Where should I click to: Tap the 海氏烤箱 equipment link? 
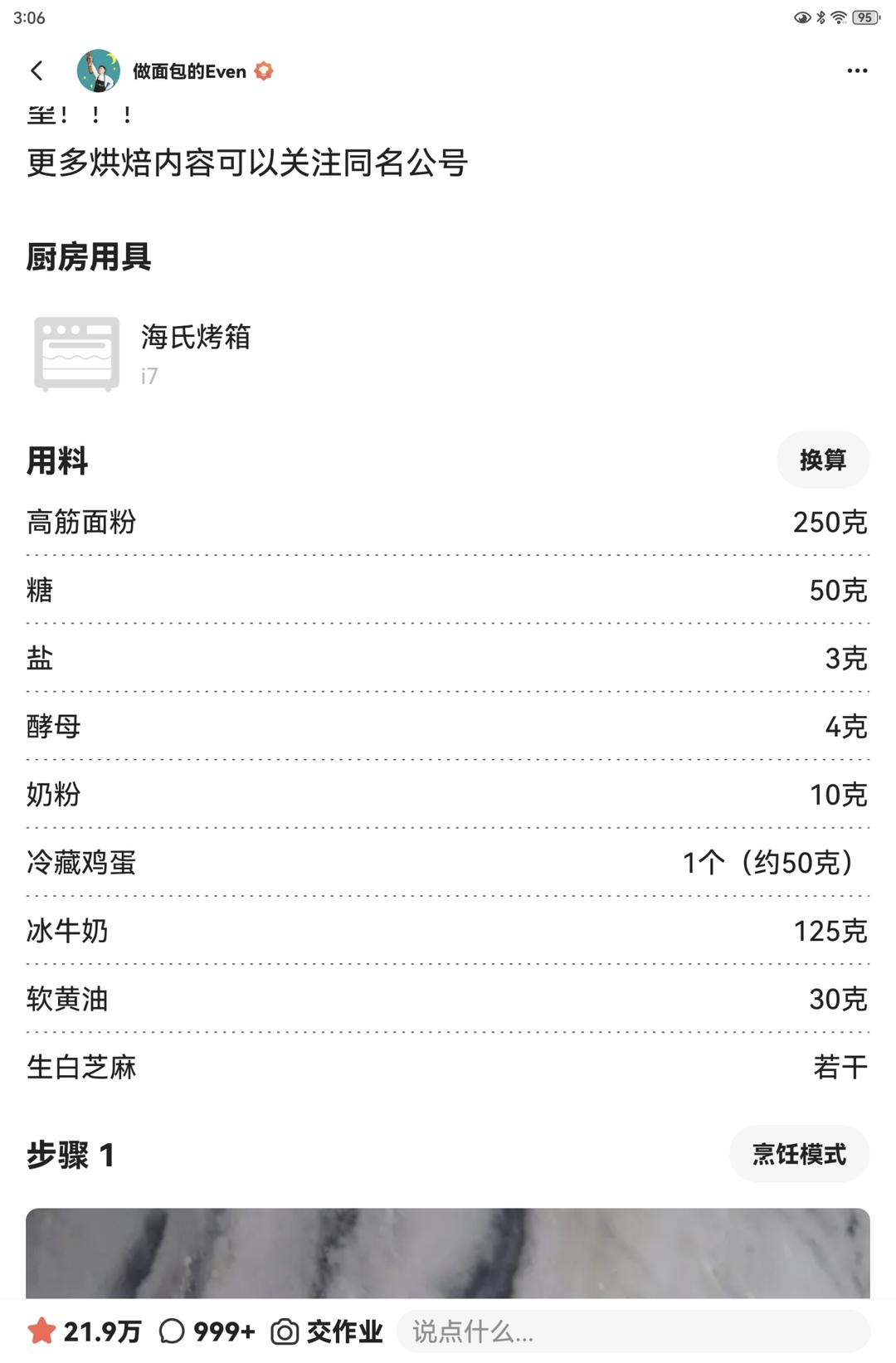[x=197, y=338]
